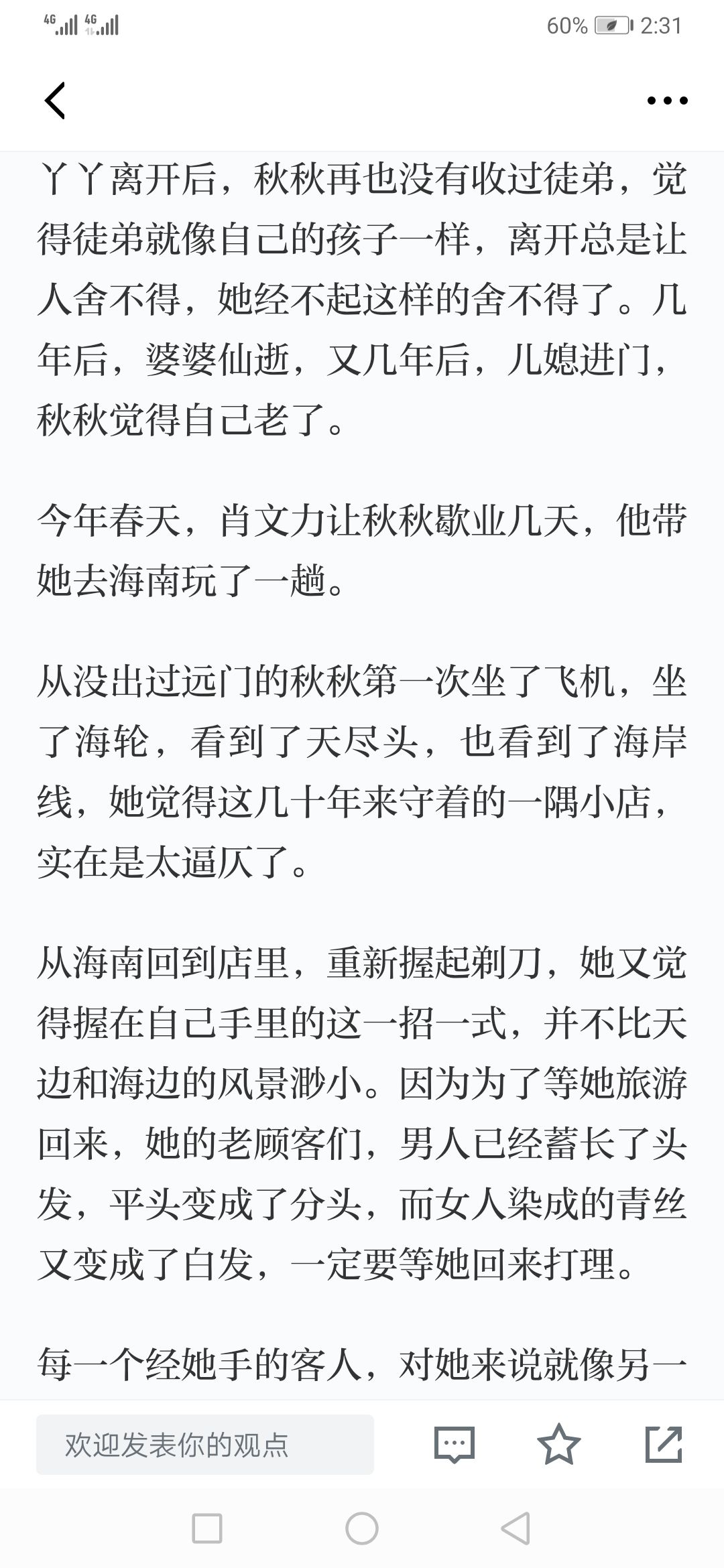Share the article via share icon
The height and width of the screenshot is (1568, 724).
664,1444
